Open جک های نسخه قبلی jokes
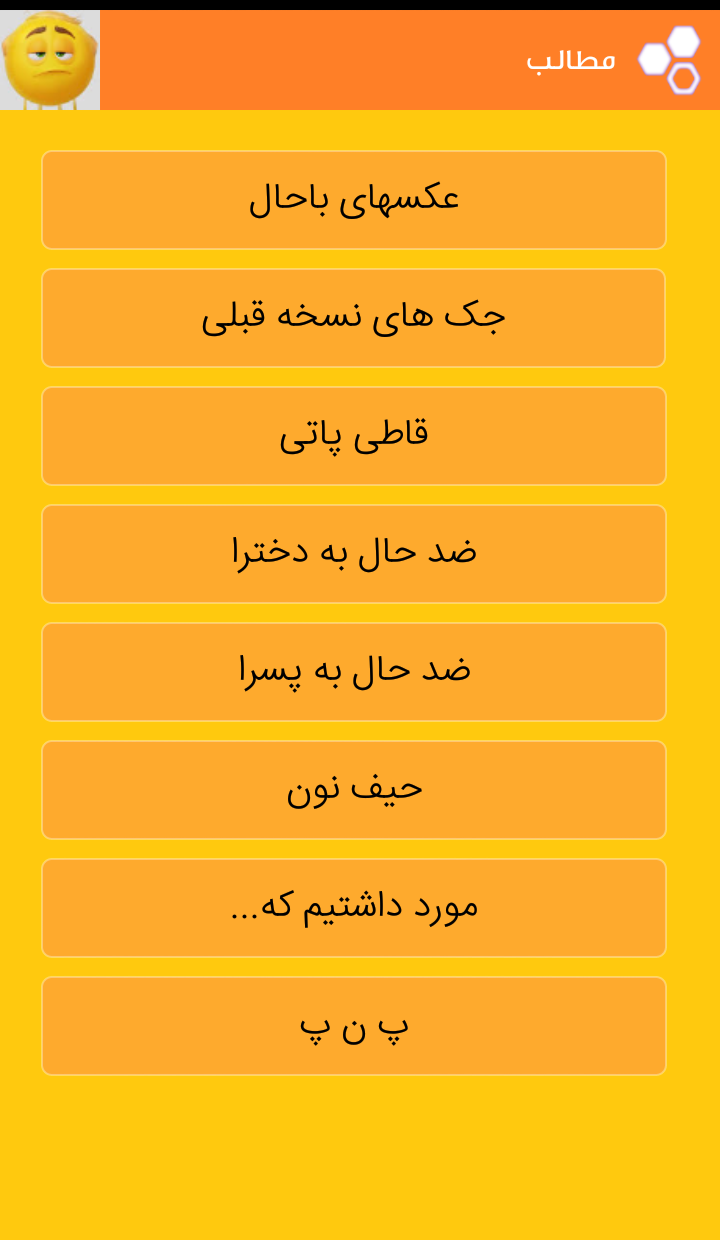Screen dimensions: 720x1240 click(354, 318)
